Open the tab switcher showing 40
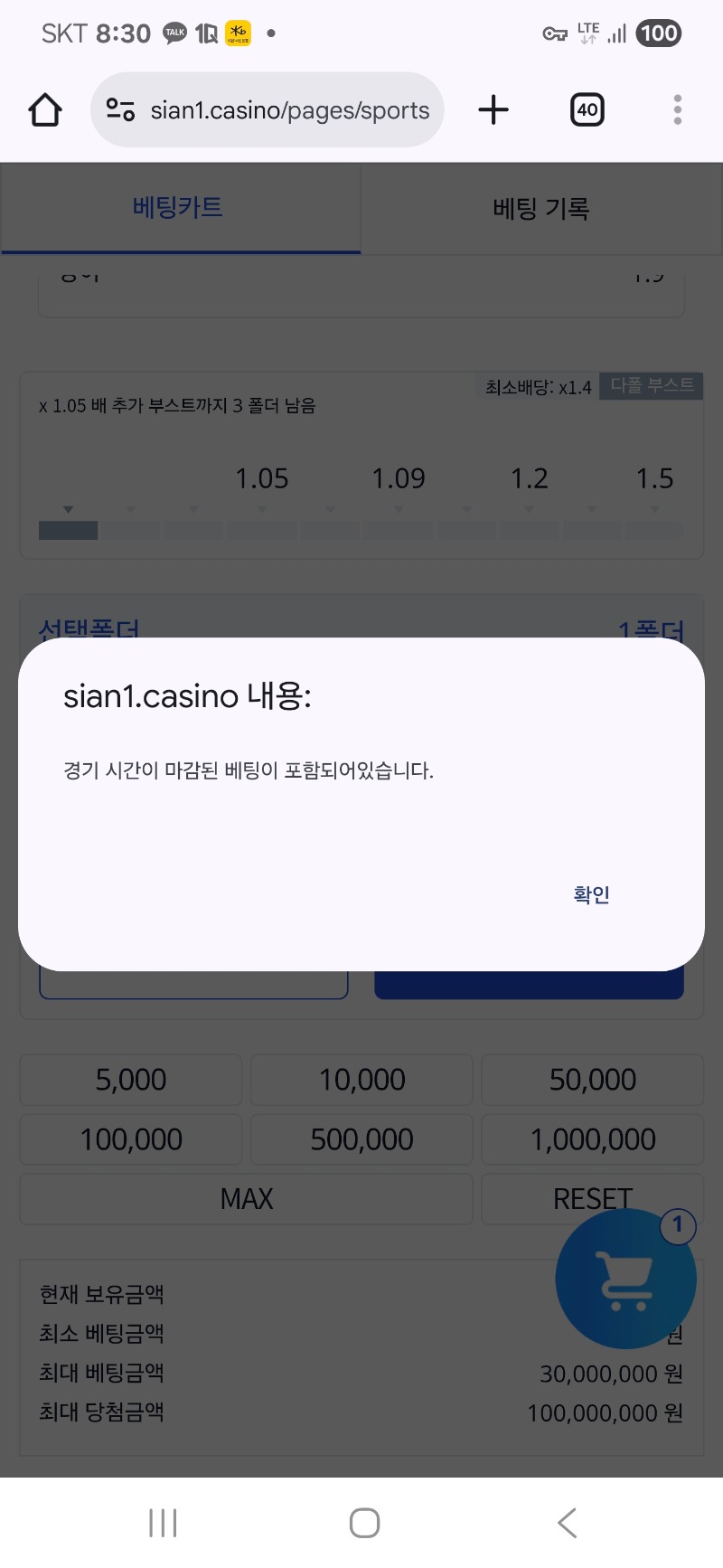The image size is (723, 1568). [587, 110]
